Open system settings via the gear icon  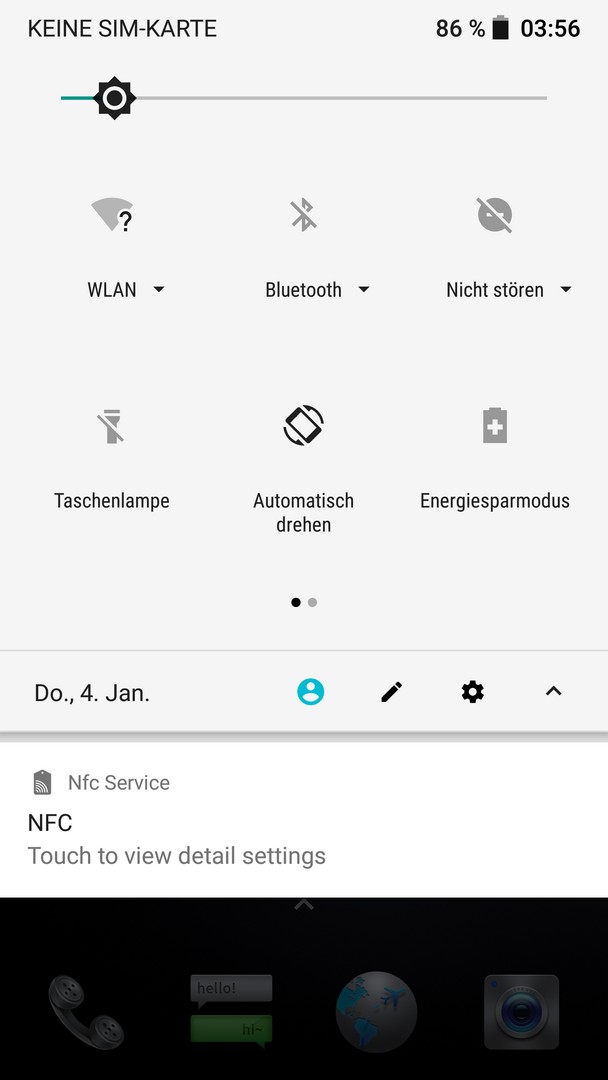[473, 692]
